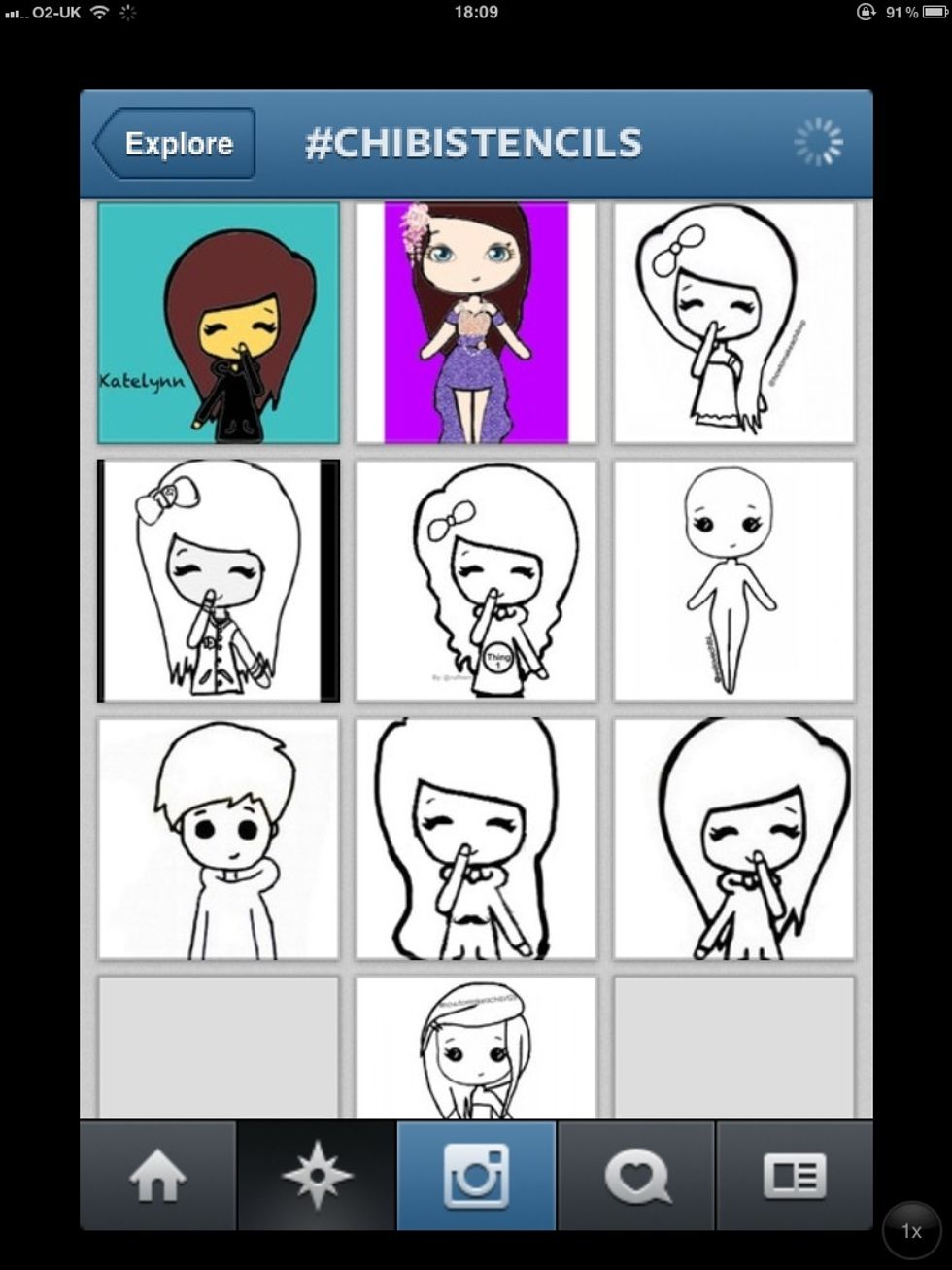Select the bow-haired chibi in top right
952x1270 pixels.
[733, 324]
